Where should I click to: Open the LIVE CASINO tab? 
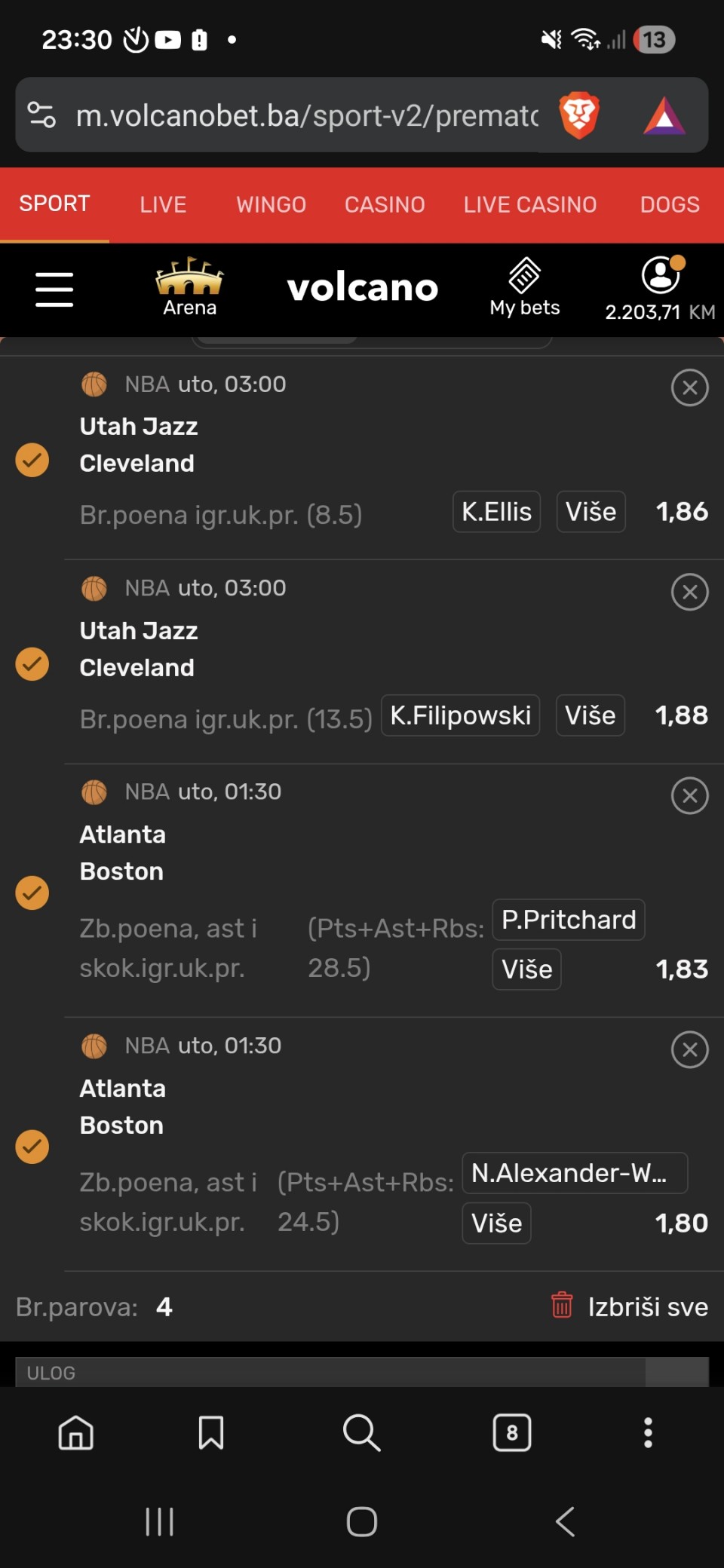(x=529, y=204)
